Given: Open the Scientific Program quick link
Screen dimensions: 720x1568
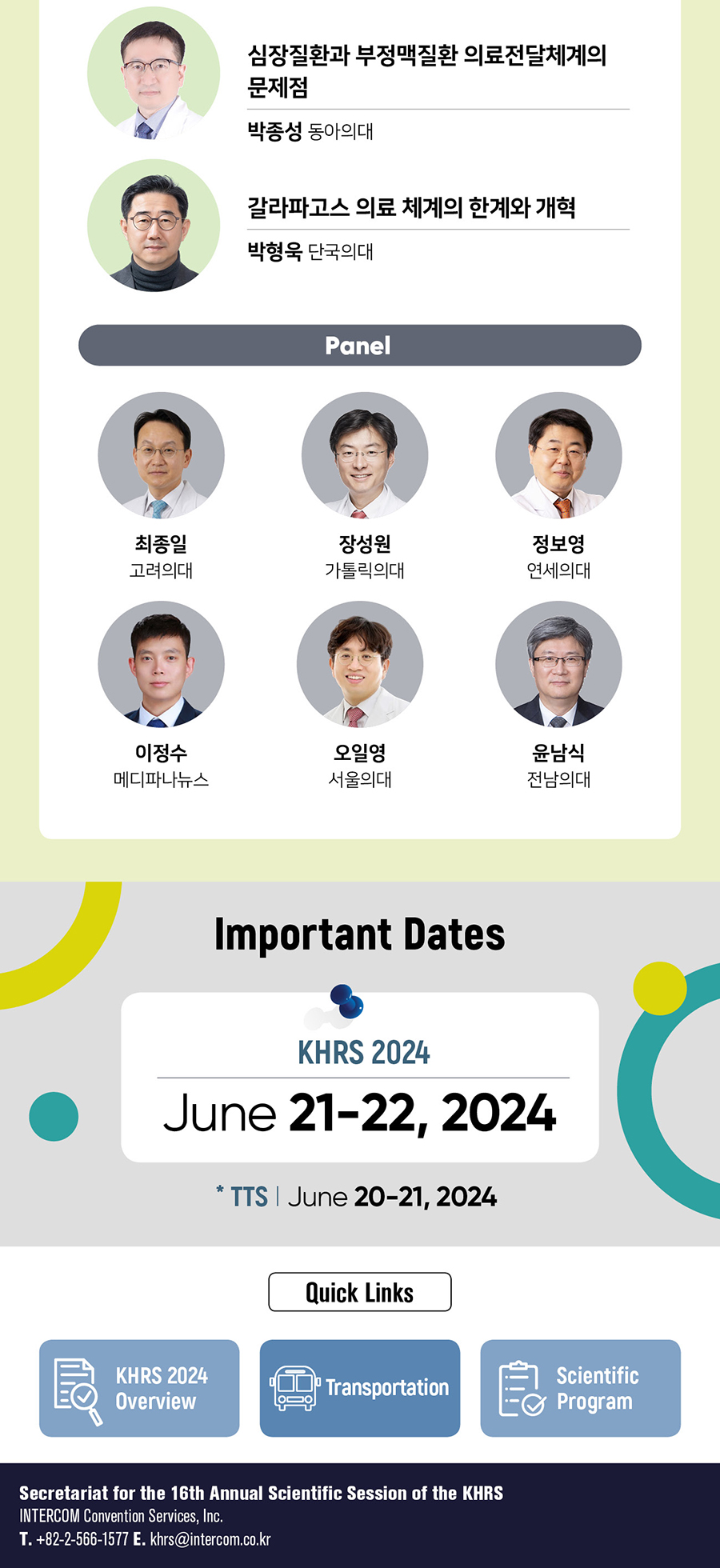Looking at the screenshot, I should coord(580,1388).
